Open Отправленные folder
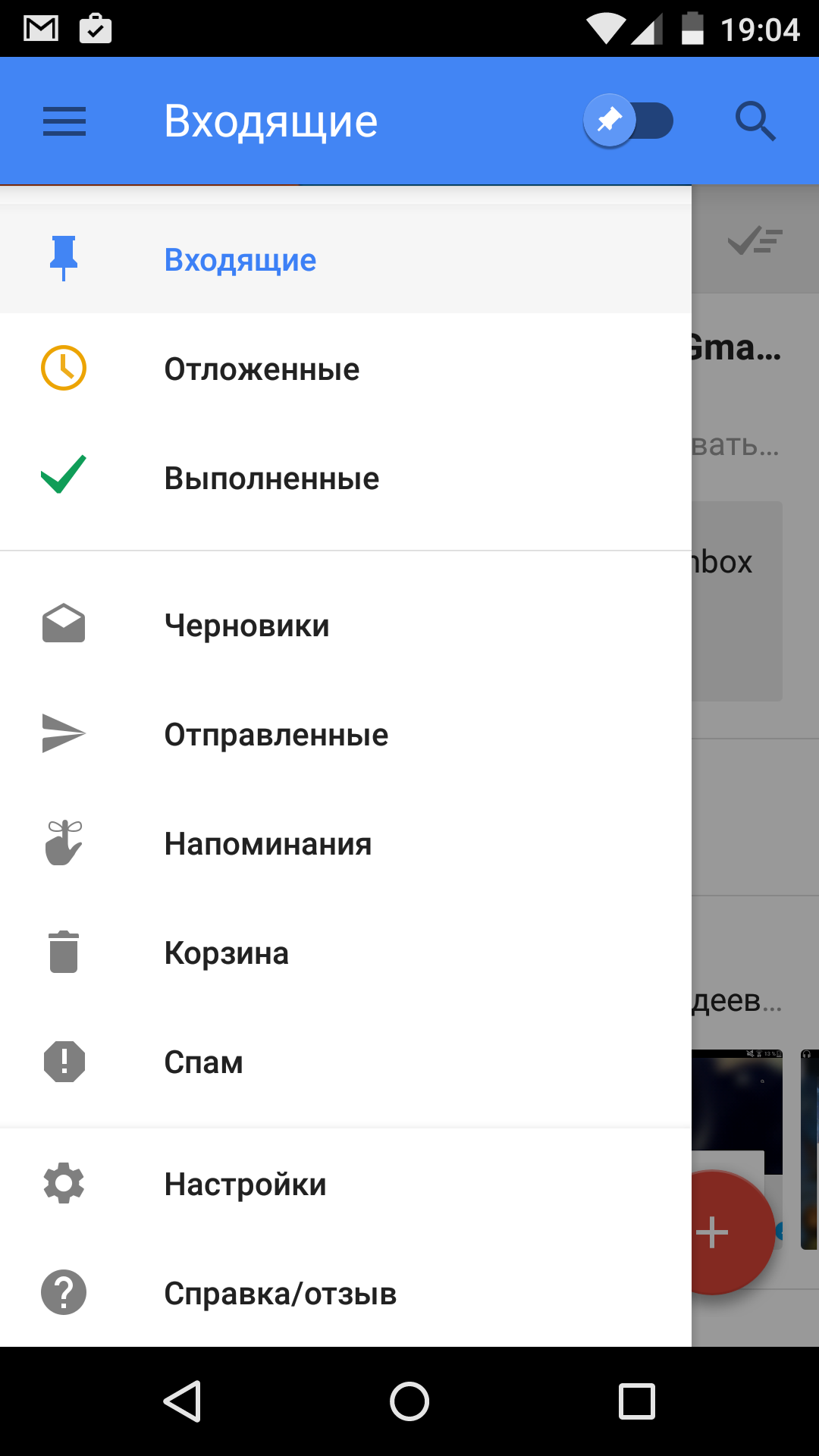Image resolution: width=819 pixels, height=1456 pixels. click(346, 734)
